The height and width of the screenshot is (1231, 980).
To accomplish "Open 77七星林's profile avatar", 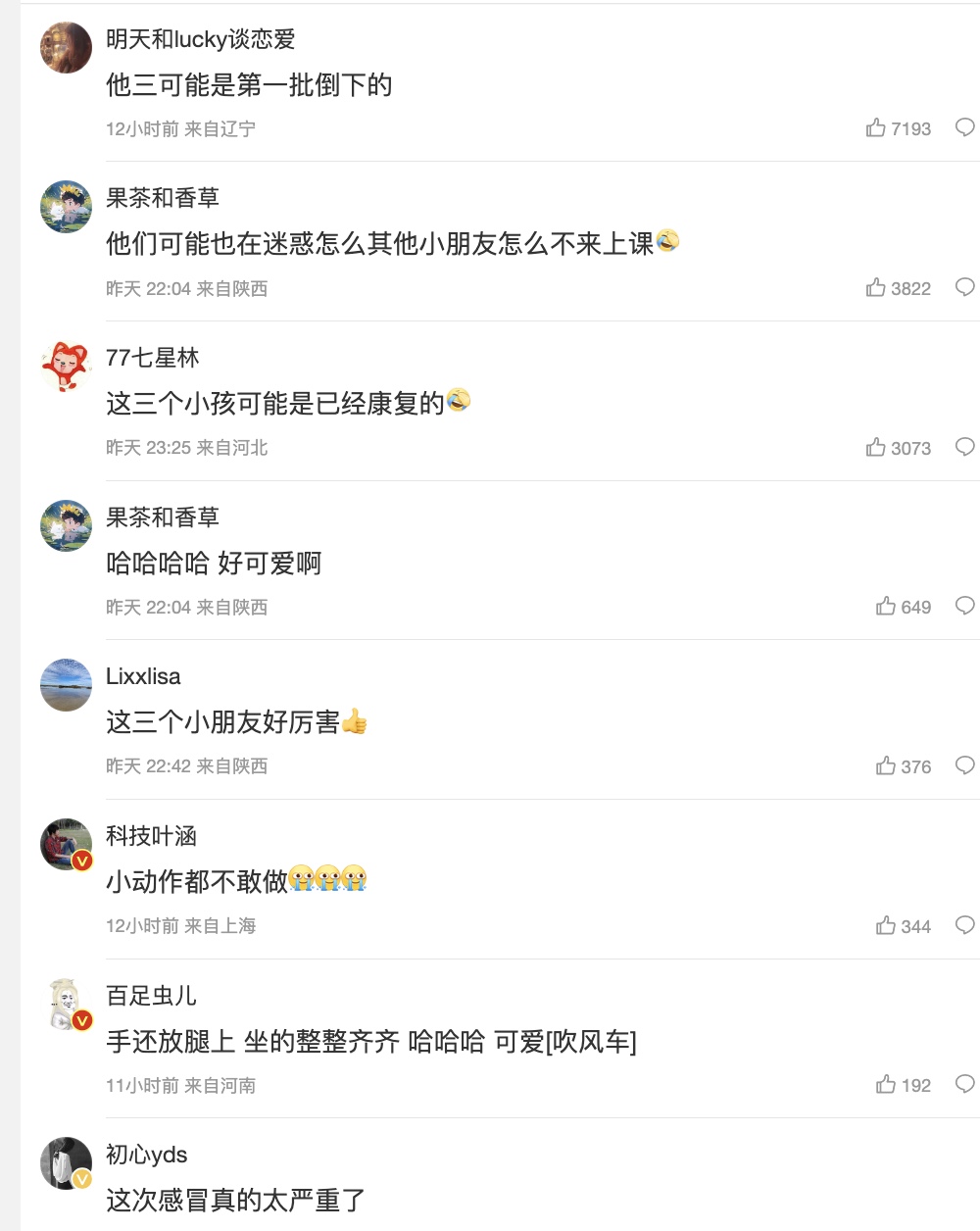I will coord(66,367).
